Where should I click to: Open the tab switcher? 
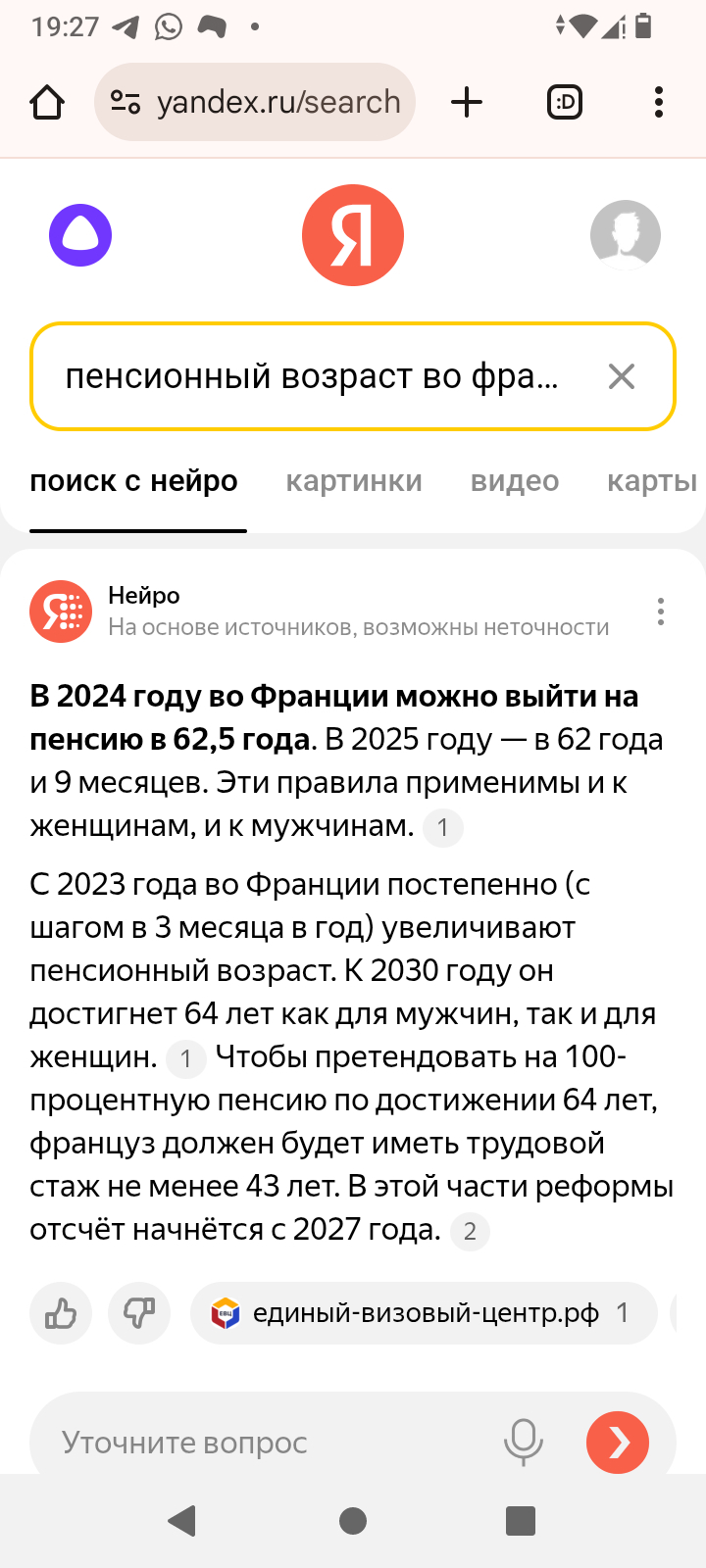coord(565,102)
